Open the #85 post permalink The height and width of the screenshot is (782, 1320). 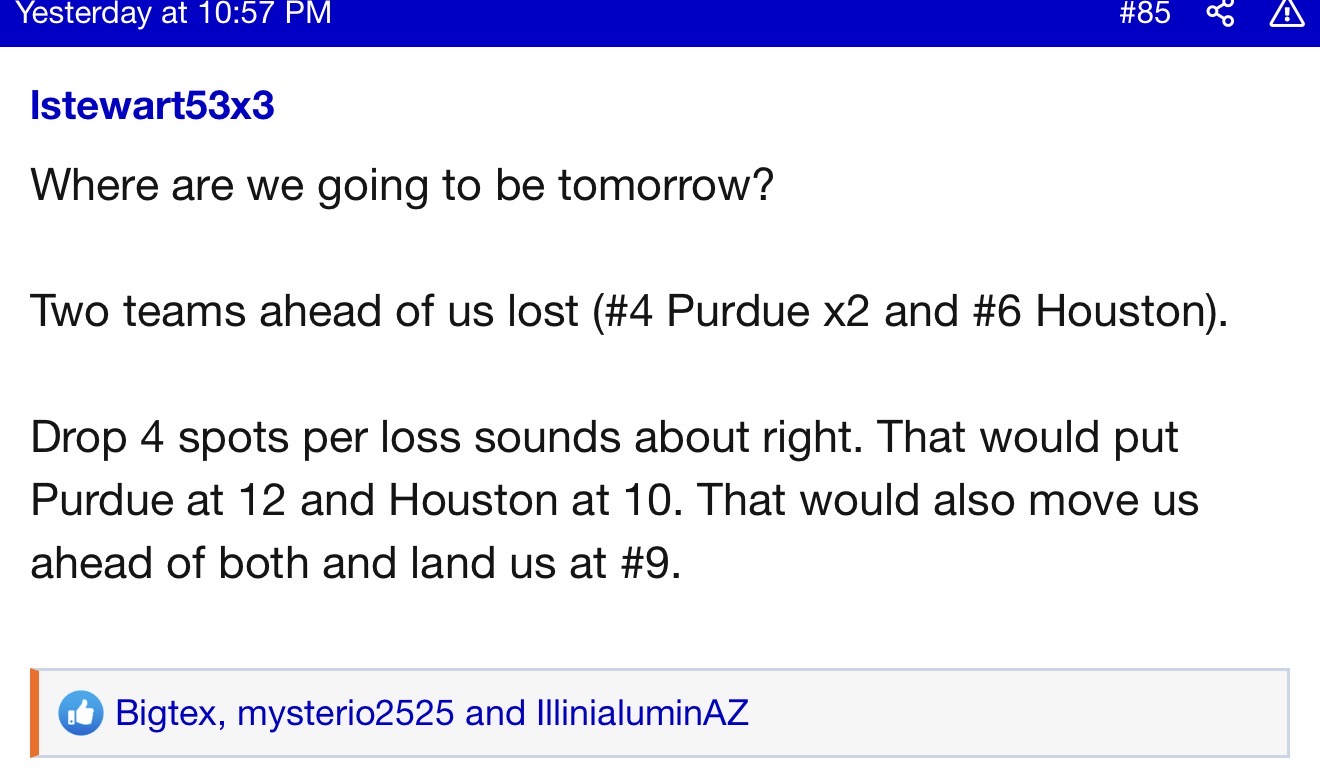pyautogui.click(x=1145, y=14)
